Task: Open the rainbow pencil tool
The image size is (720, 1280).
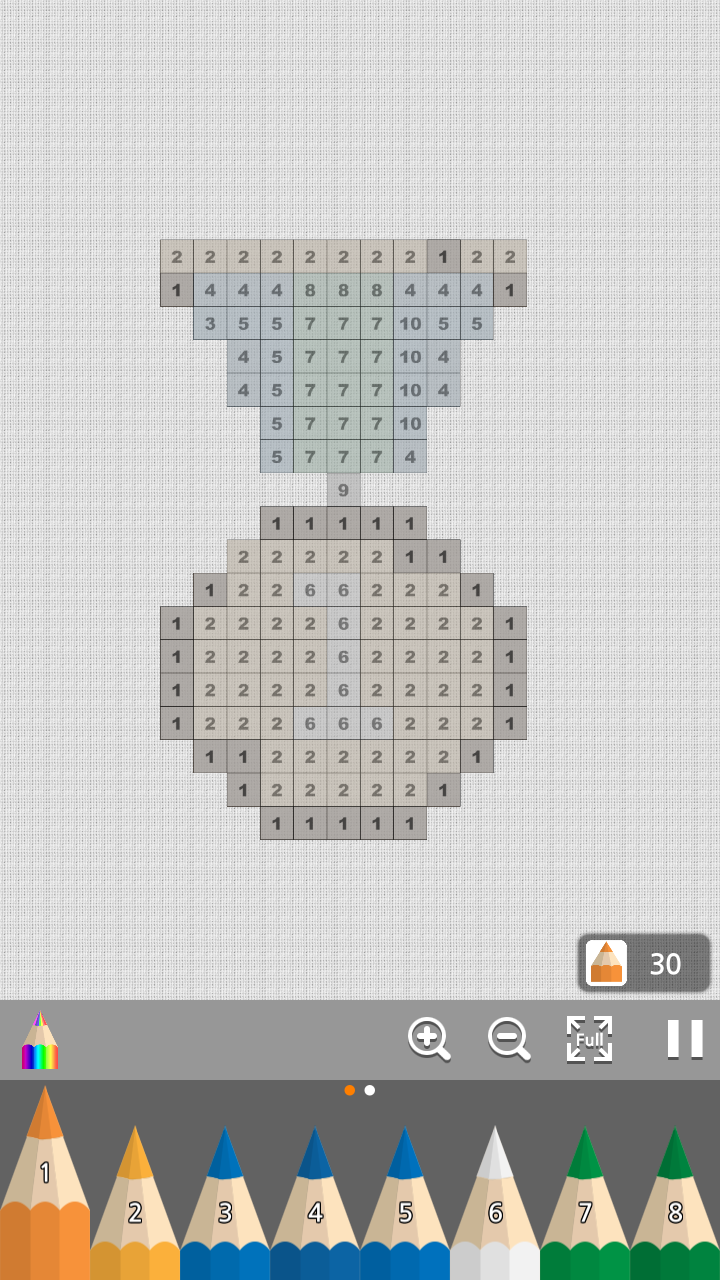Action: pos(39,1041)
